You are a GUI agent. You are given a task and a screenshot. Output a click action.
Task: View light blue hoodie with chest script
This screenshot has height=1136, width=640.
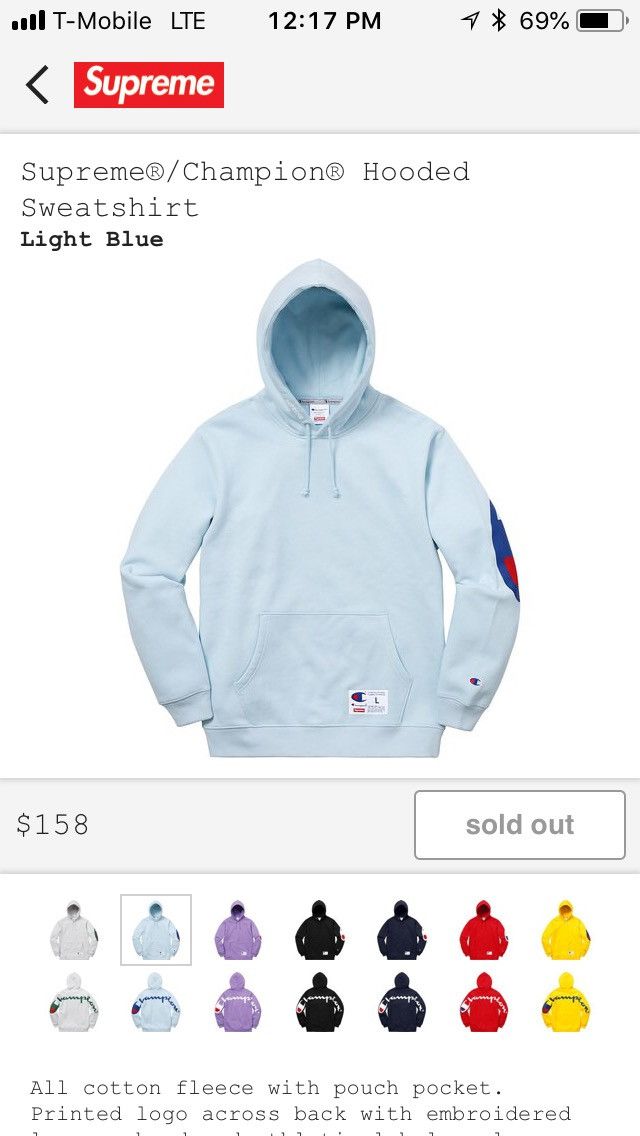coord(156,1002)
